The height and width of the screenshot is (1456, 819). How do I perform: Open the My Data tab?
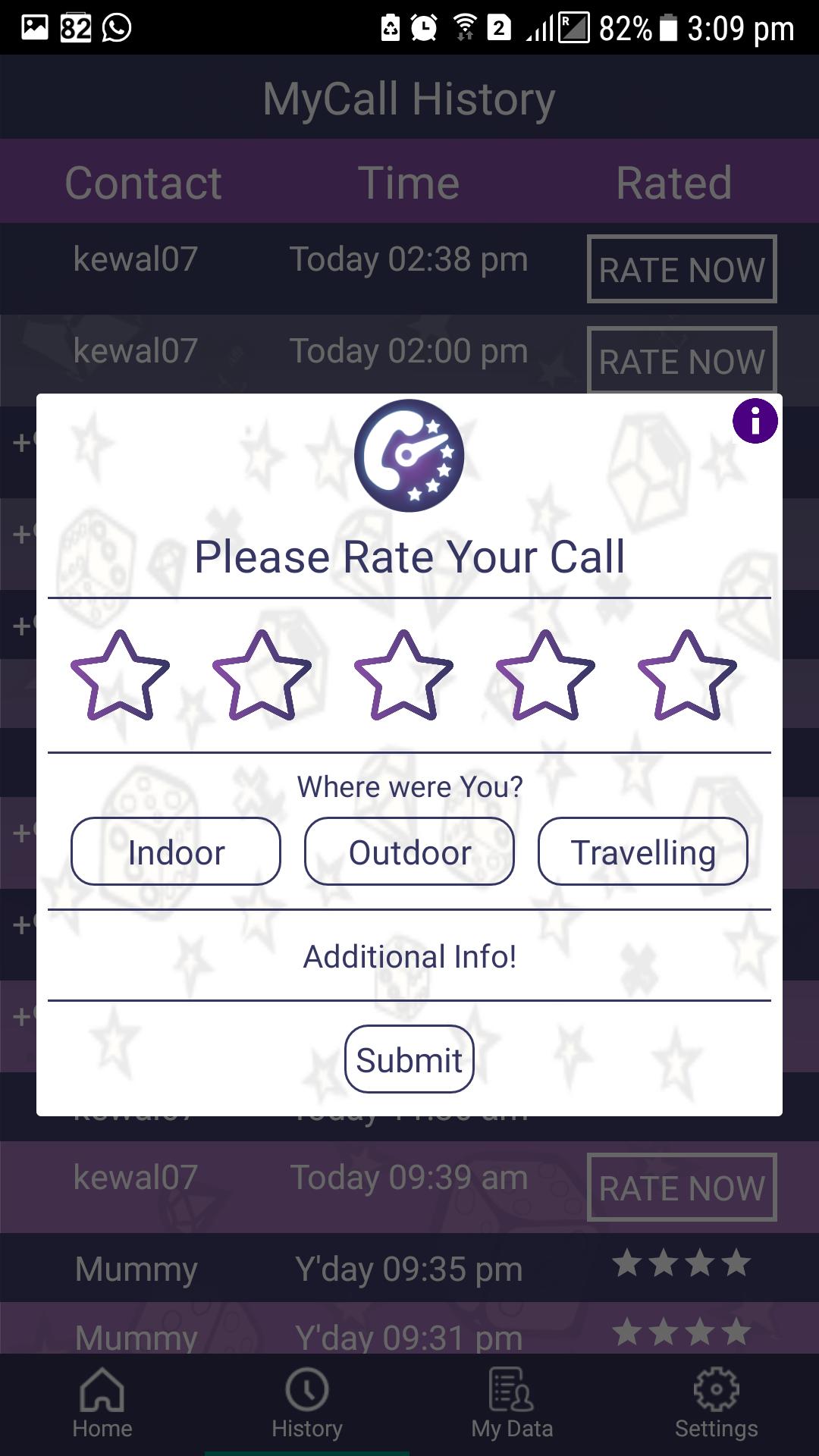click(x=512, y=1404)
